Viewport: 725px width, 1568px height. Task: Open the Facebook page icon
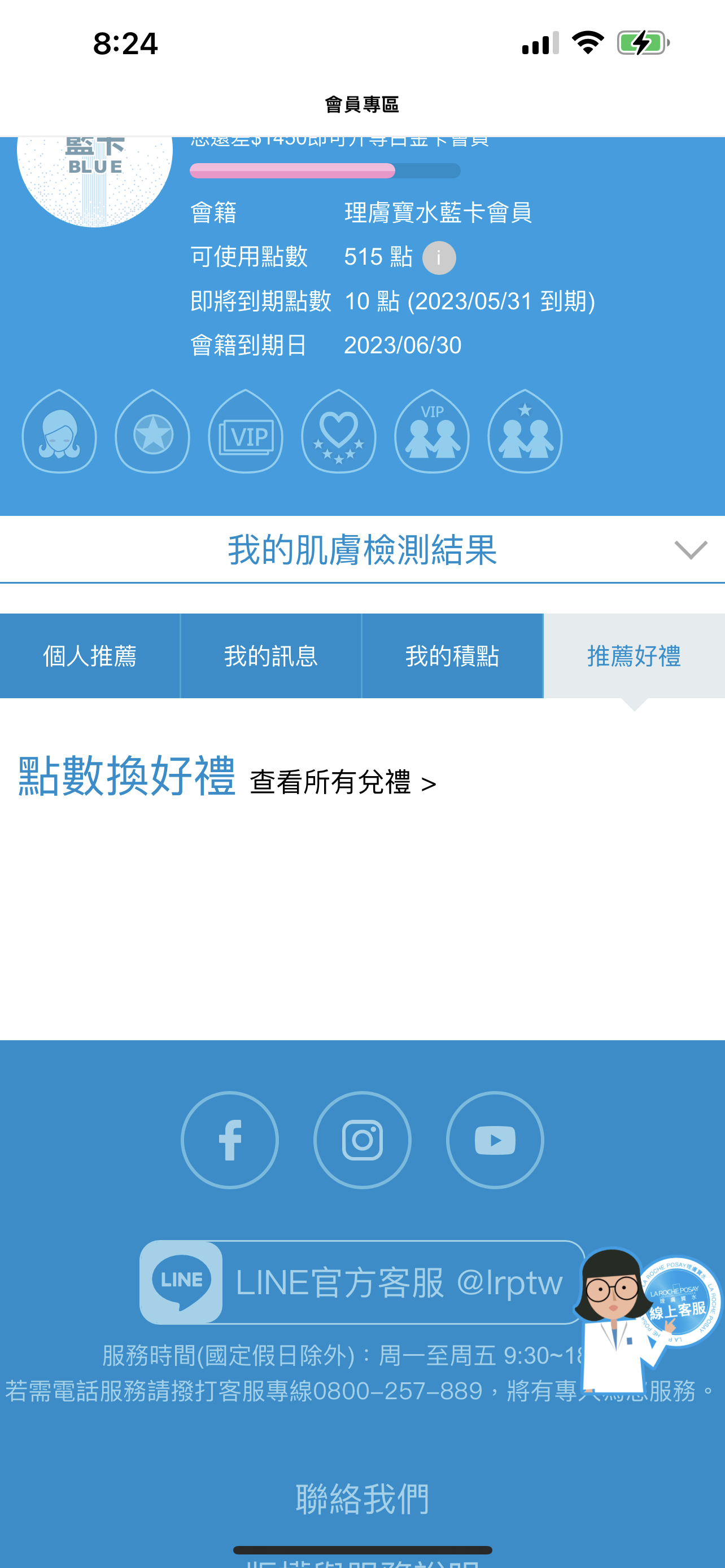click(229, 1140)
